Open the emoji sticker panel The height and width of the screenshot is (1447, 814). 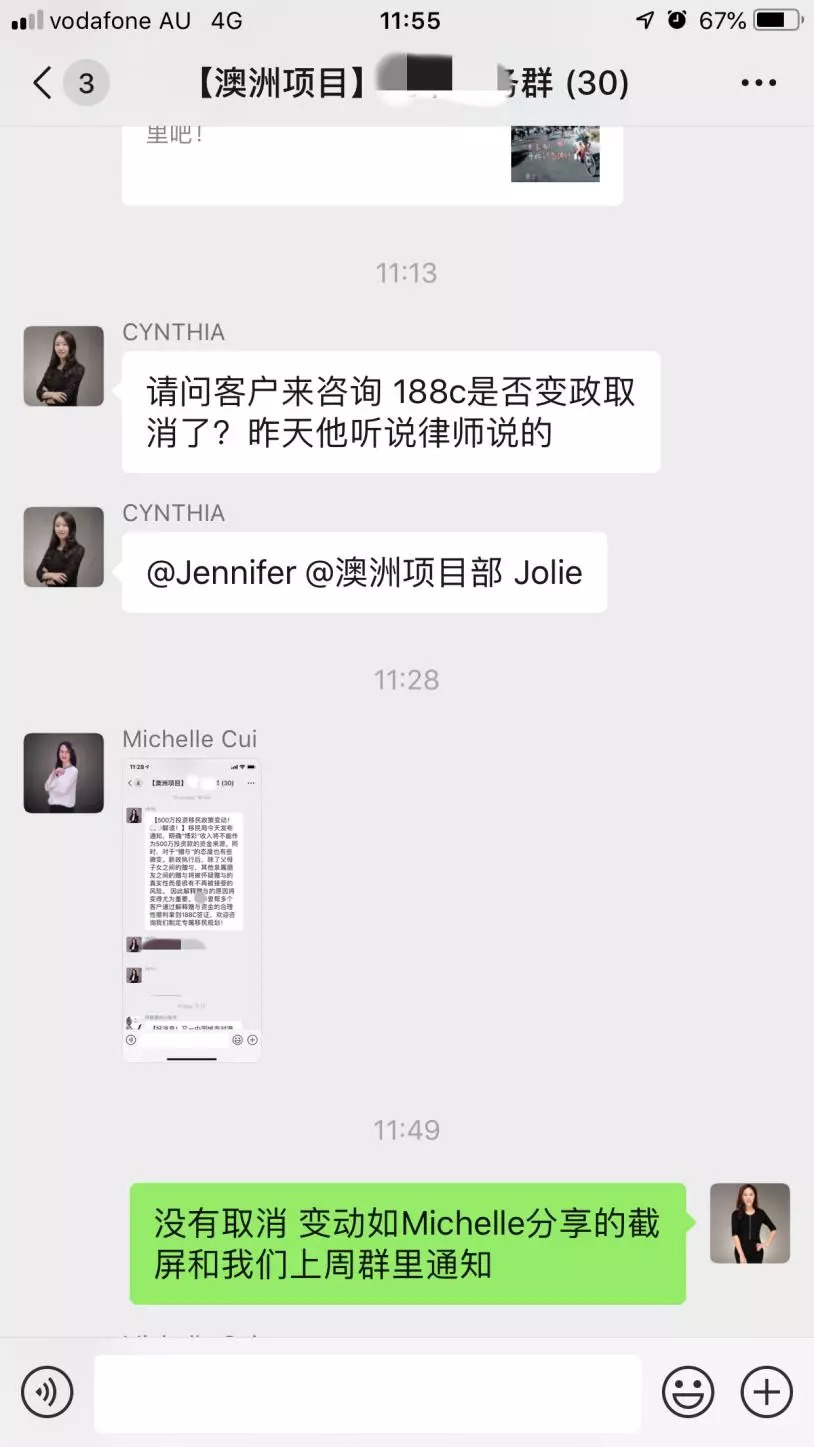pos(688,1391)
